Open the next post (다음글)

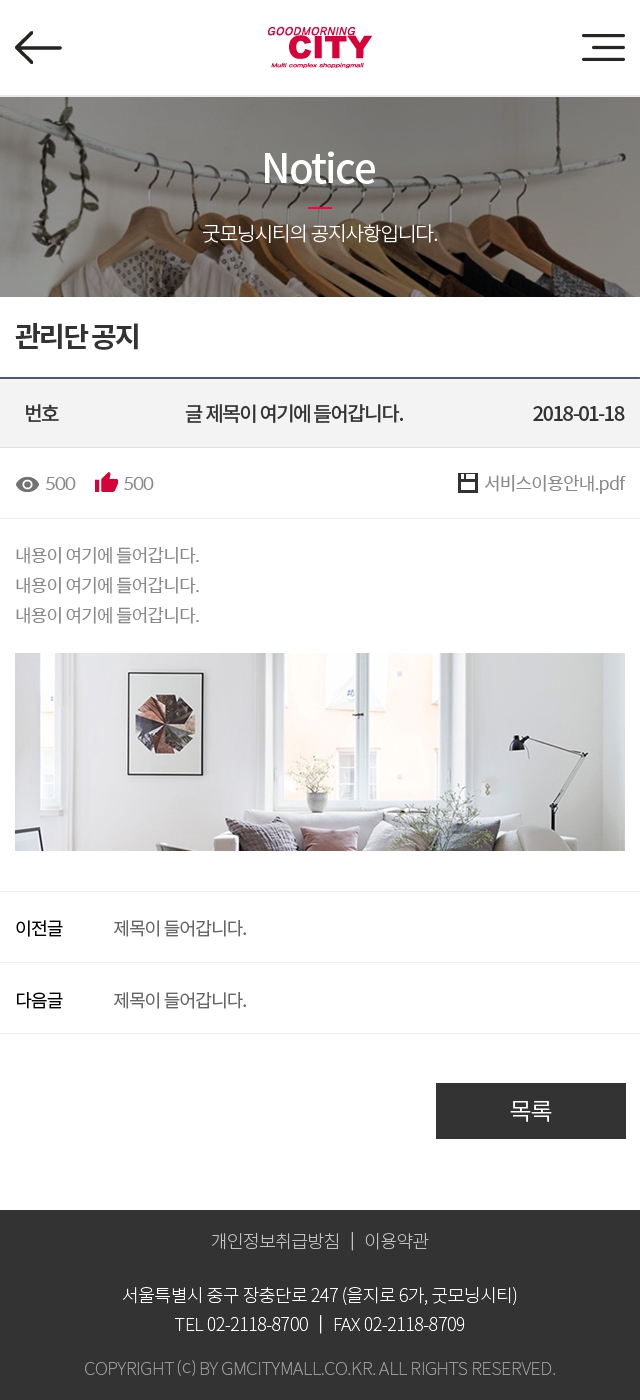point(320,999)
